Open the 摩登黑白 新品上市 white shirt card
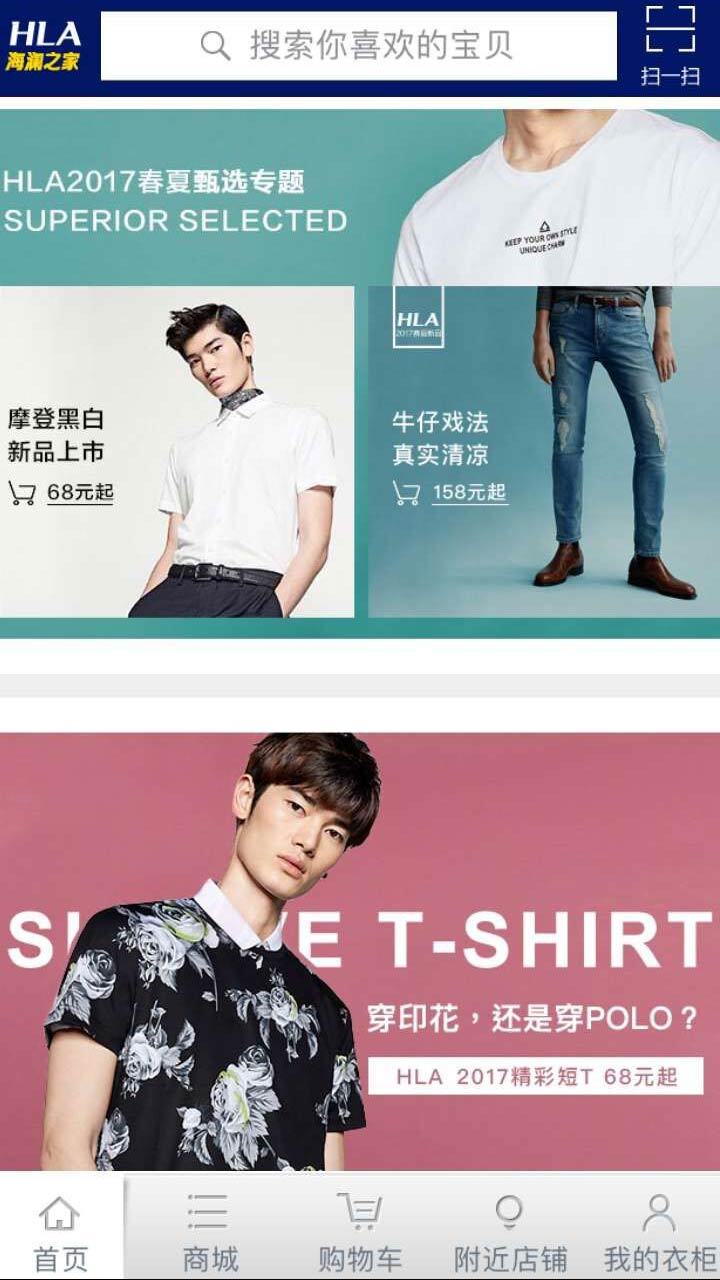 (x=177, y=452)
